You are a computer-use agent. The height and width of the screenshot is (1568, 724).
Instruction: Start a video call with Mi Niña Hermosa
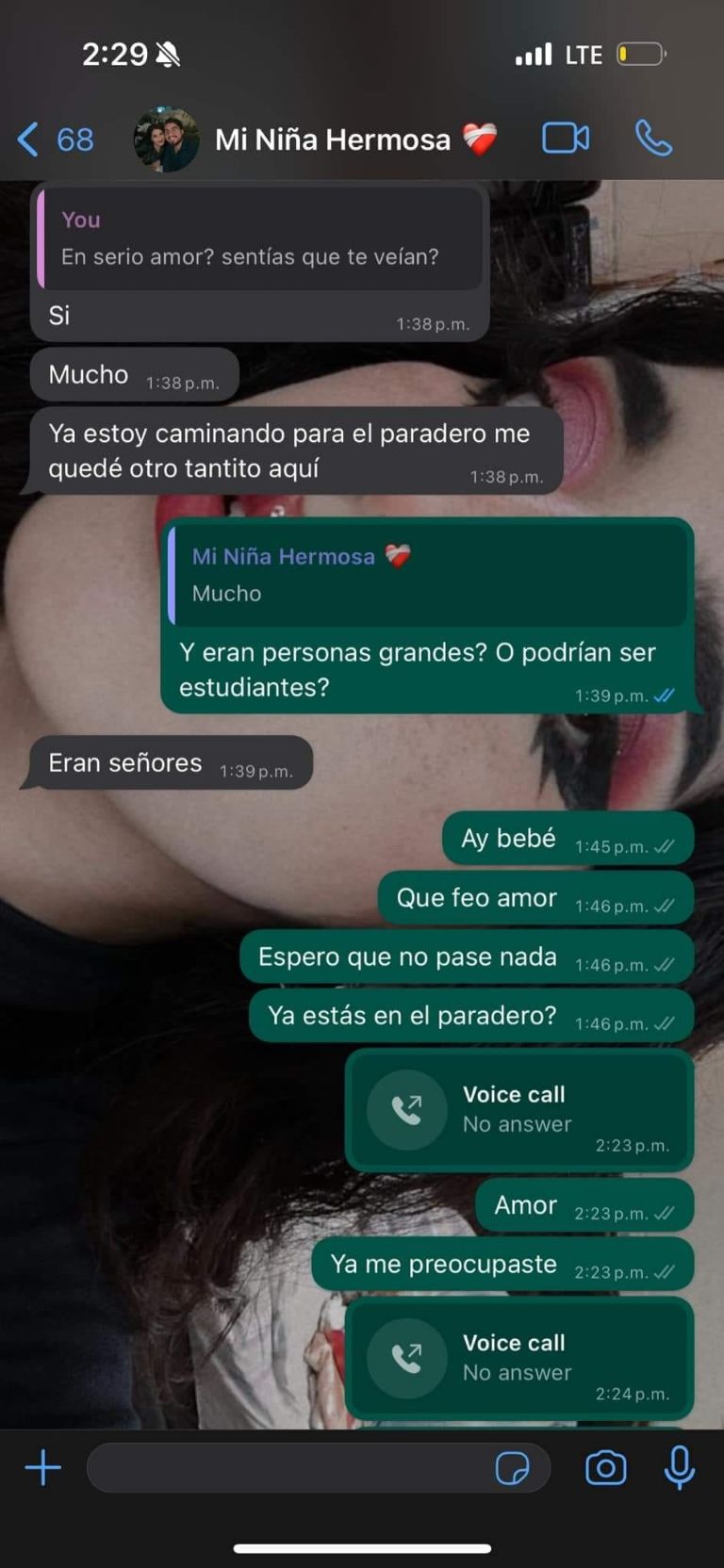click(566, 139)
